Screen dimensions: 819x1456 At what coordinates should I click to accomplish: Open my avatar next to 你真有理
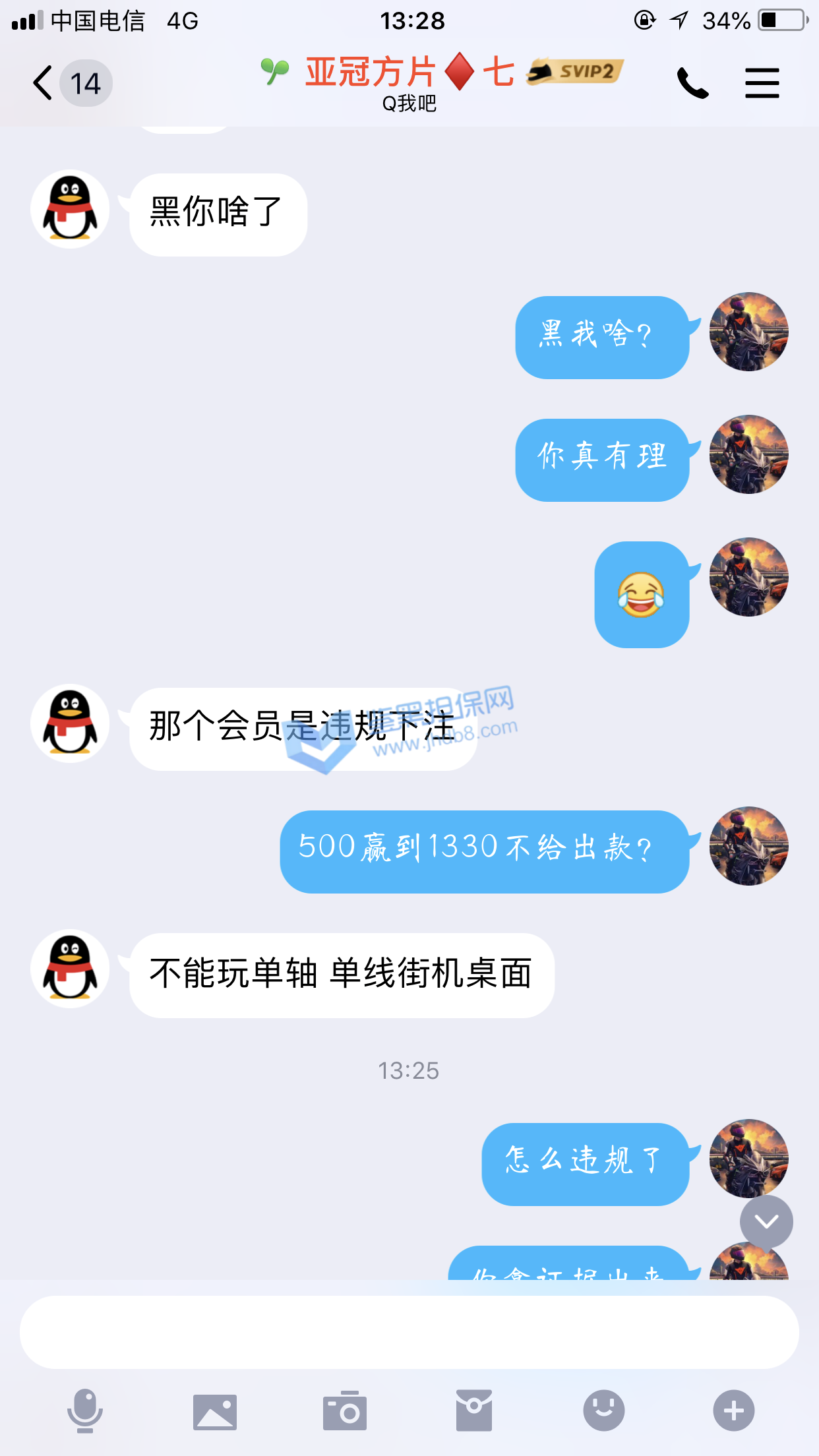pos(748,454)
